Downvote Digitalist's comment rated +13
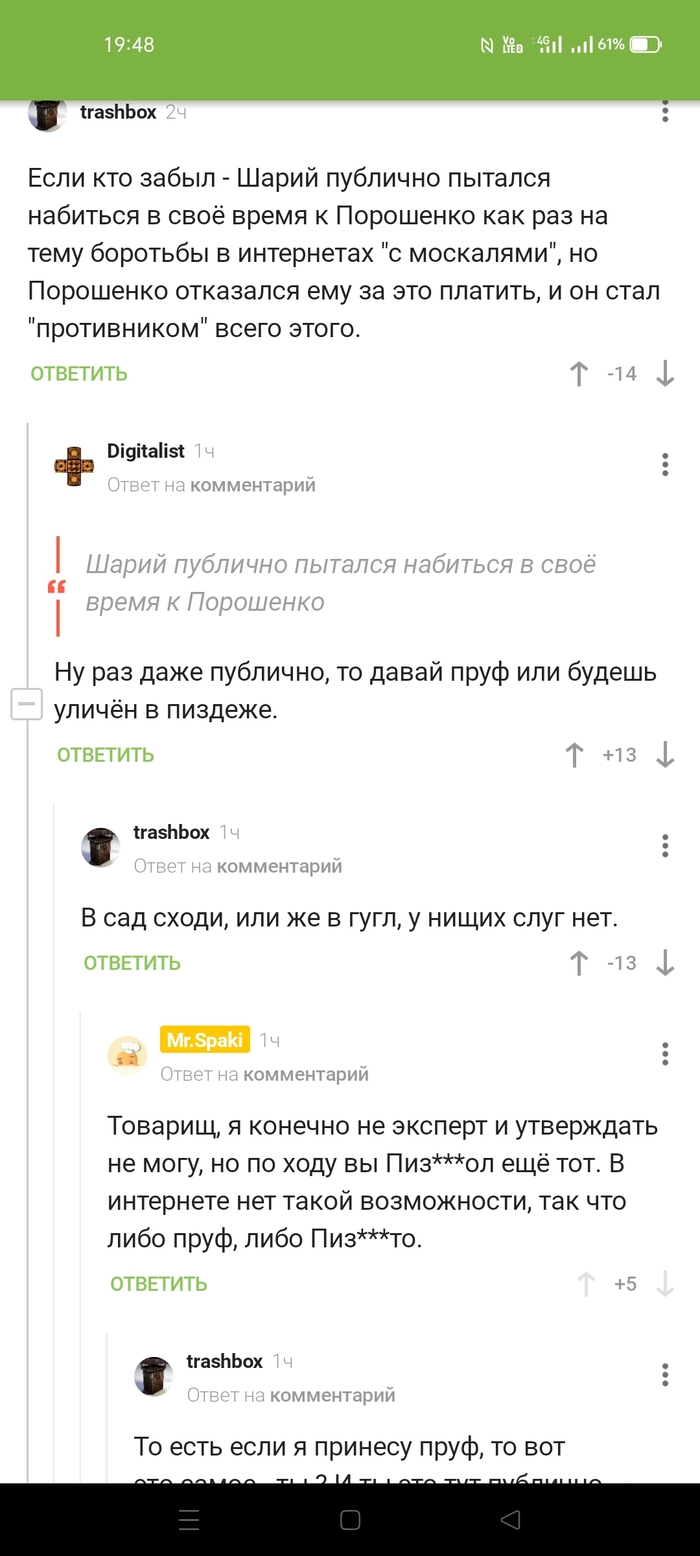Image resolution: width=700 pixels, height=1556 pixels. 665,755
